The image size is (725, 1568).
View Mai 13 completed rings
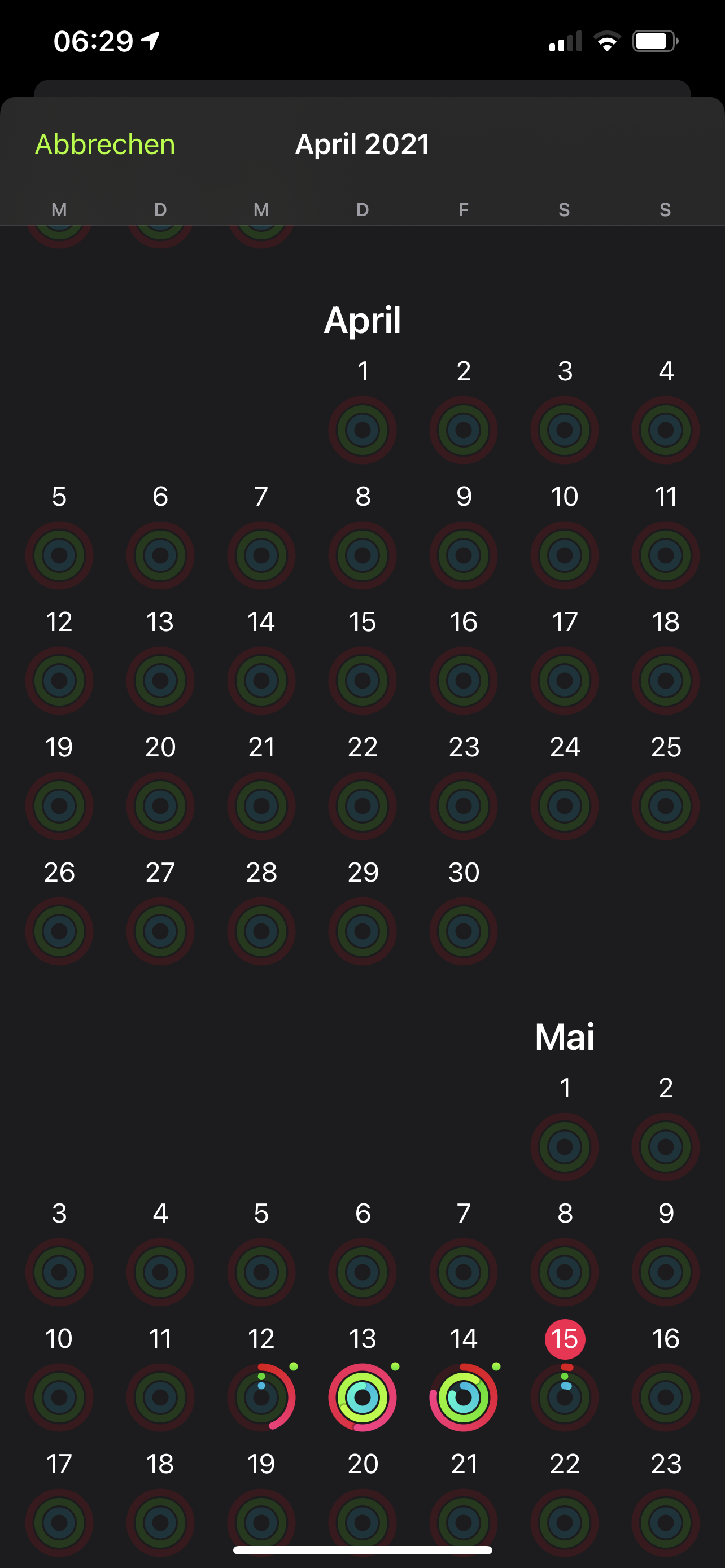coord(362,1397)
